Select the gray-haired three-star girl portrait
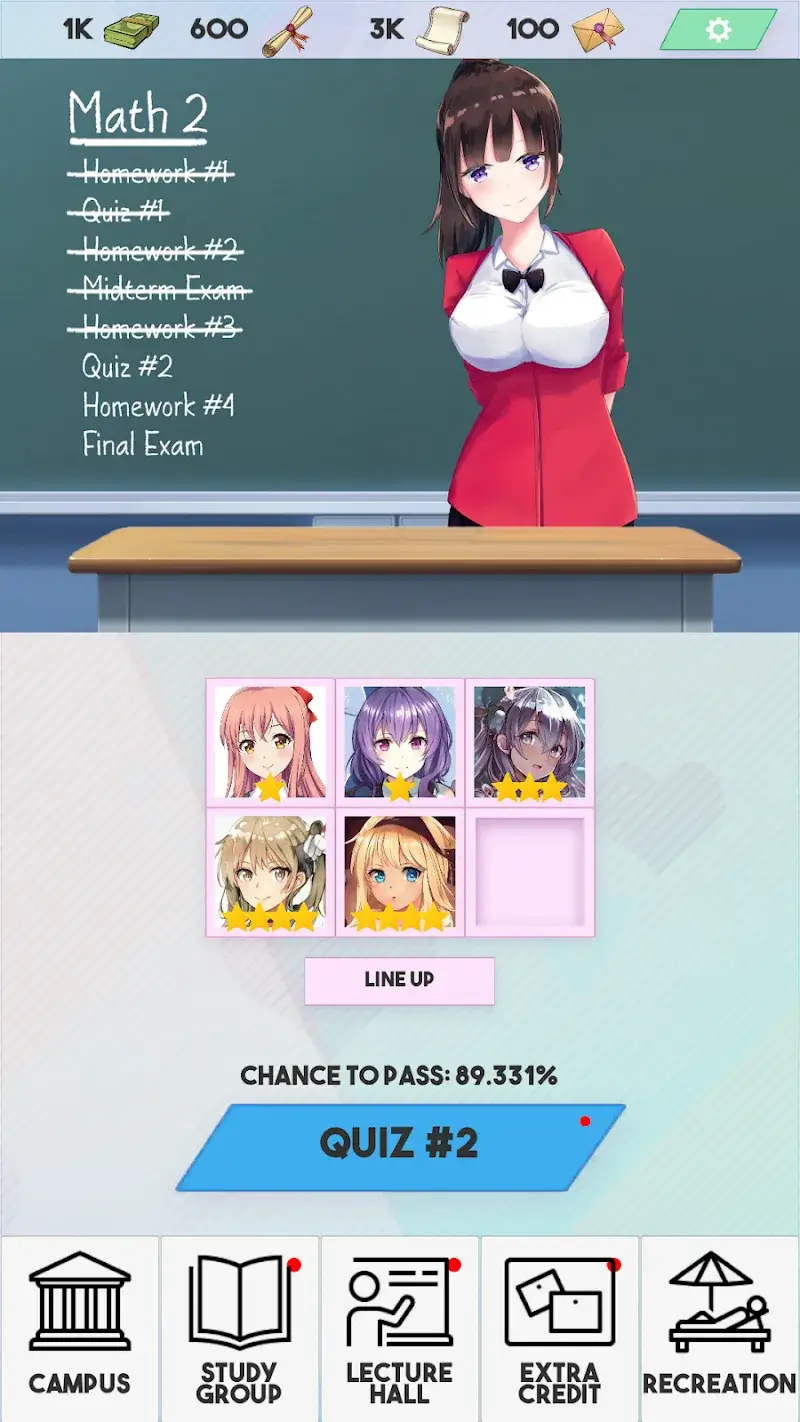 [529, 742]
